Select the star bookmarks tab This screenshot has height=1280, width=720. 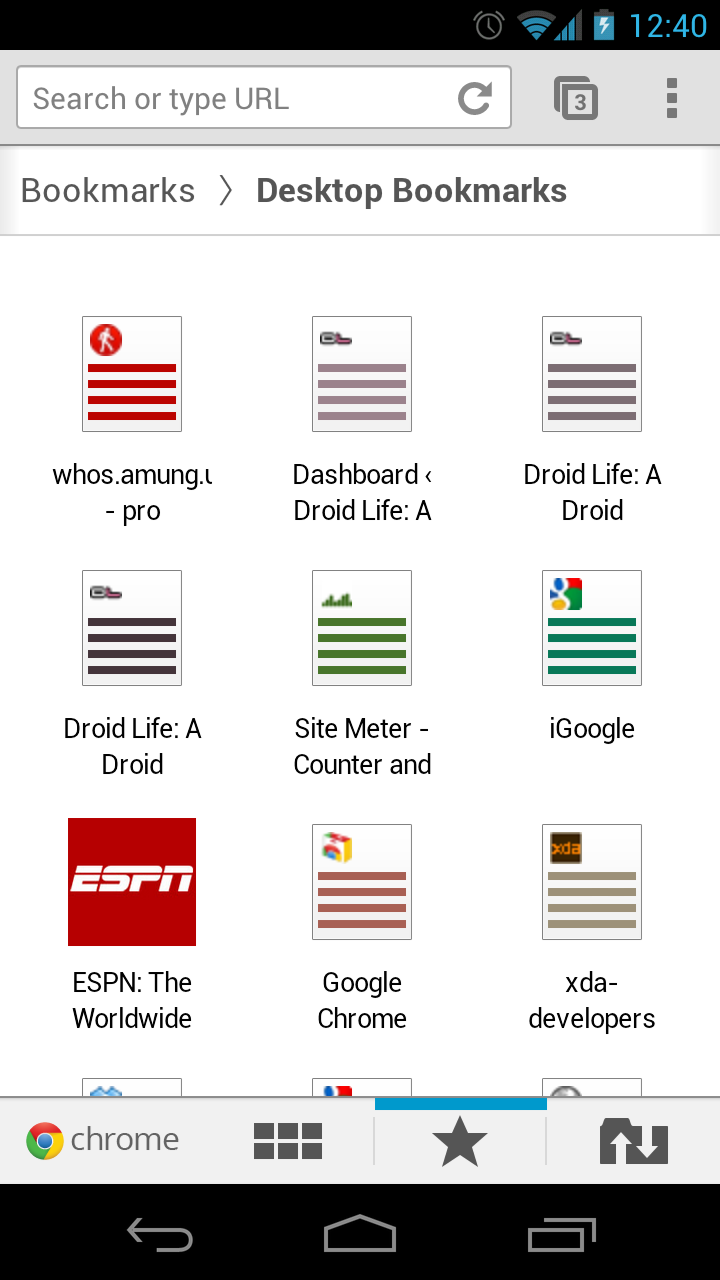[x=460, y=1141]
